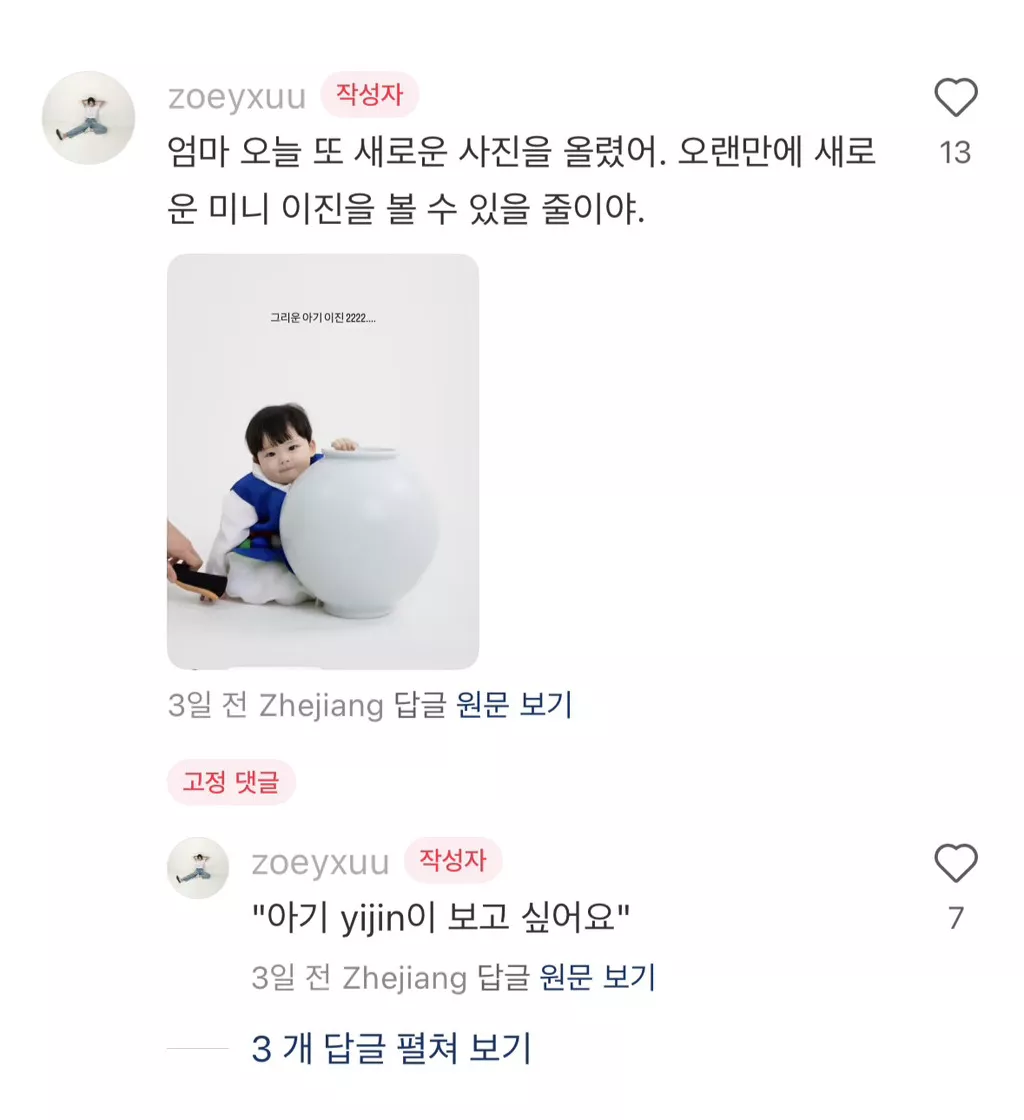Like the comment about new photos

pyautogui.click(x=955, y=99)
